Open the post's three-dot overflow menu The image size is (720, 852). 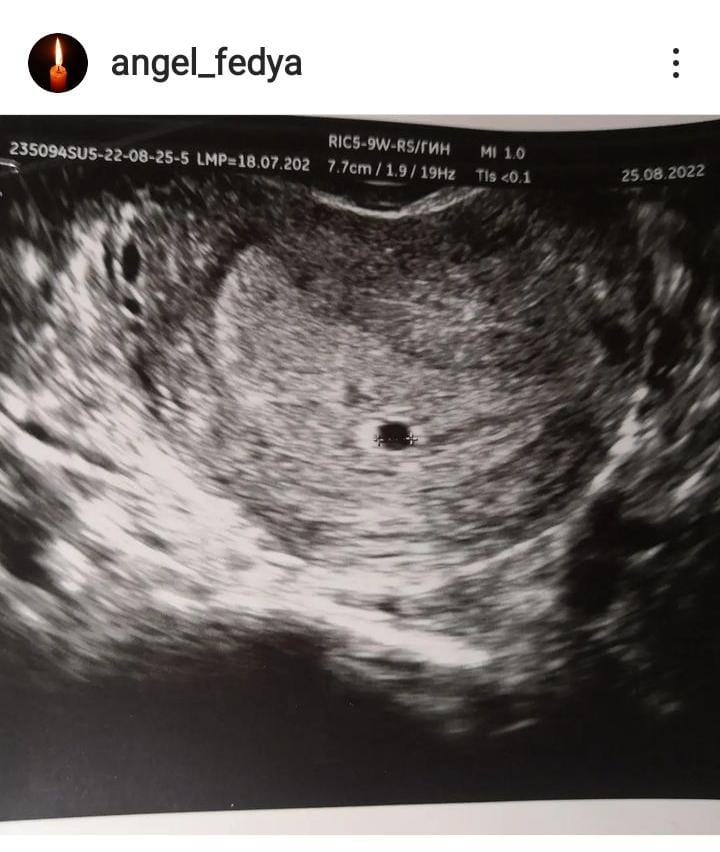click(676, 63)
